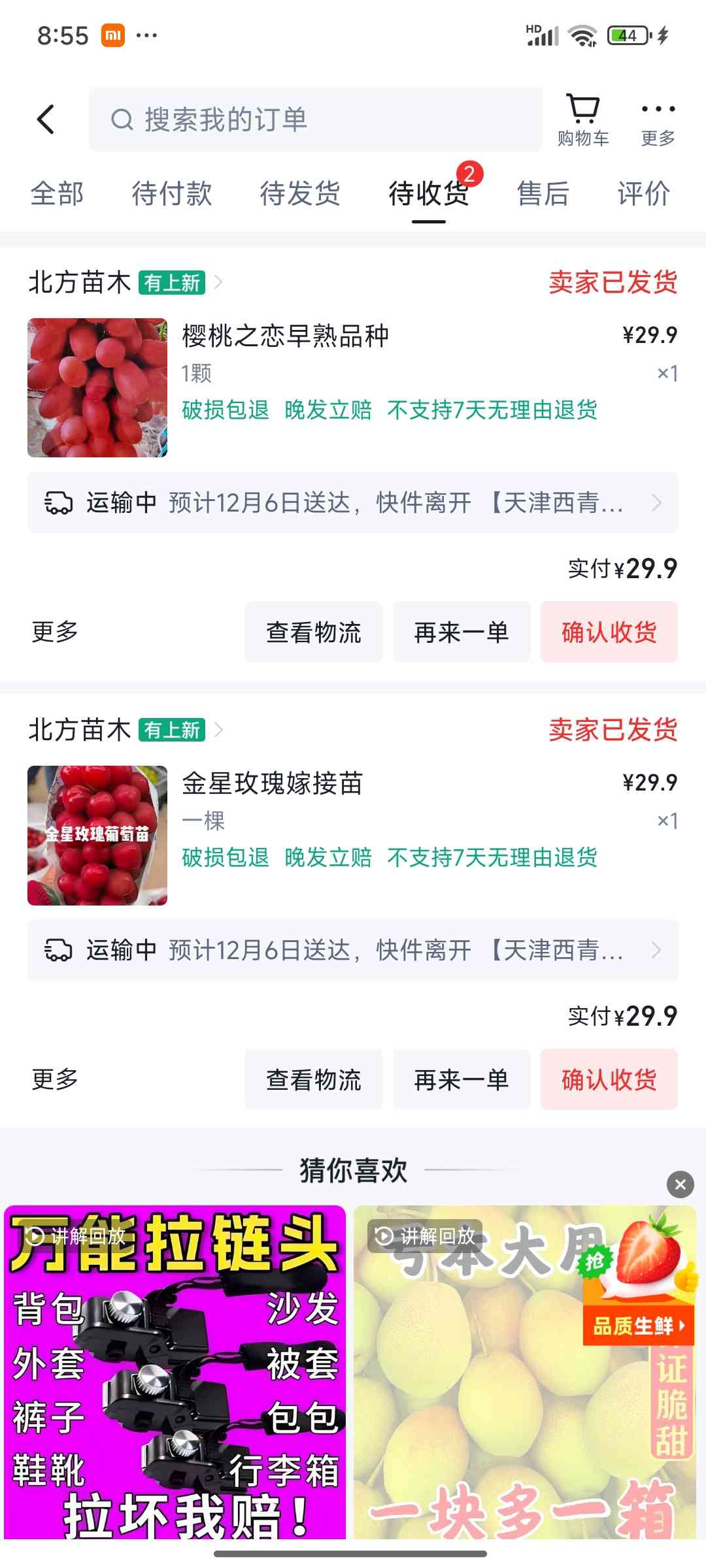This screenshot has width=706, height=1568.
Task: Tap 再来一单 for the 樱桃之恋早熟品种 order
Action: [x=462, y=632]
